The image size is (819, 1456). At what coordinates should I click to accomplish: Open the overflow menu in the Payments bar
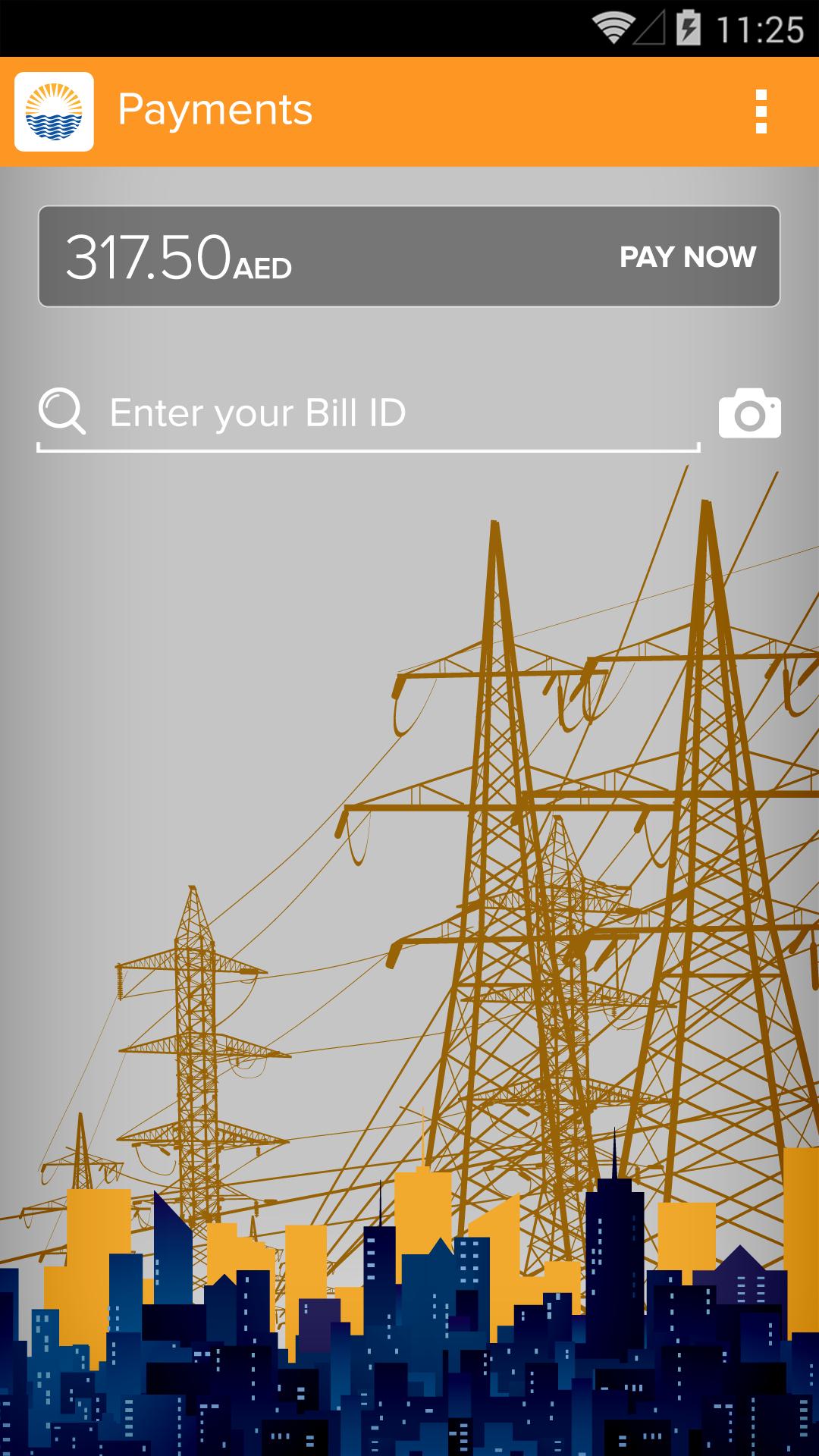pyautogui.click(x=761, y=111)
